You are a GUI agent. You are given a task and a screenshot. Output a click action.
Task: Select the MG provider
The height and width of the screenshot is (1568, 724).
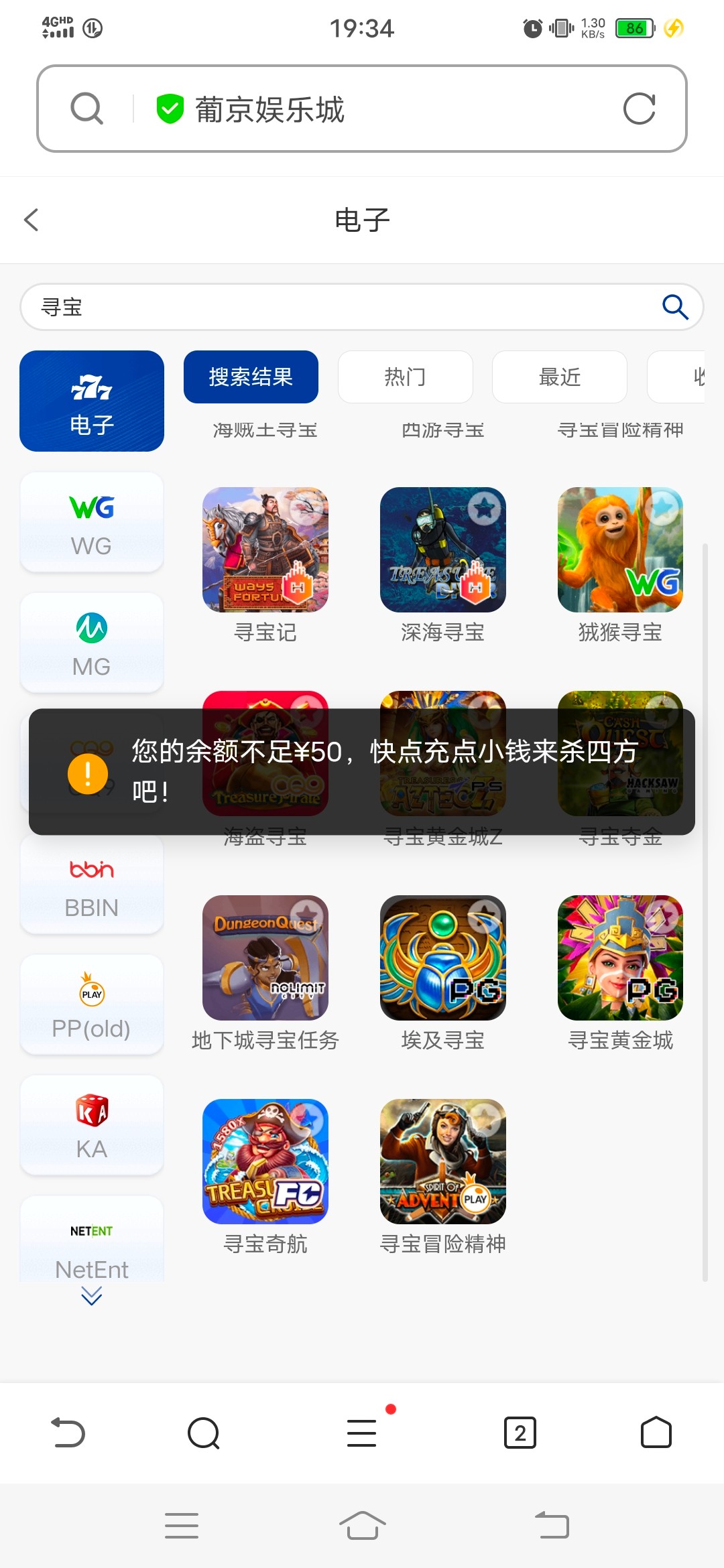[x=92, y=643]
